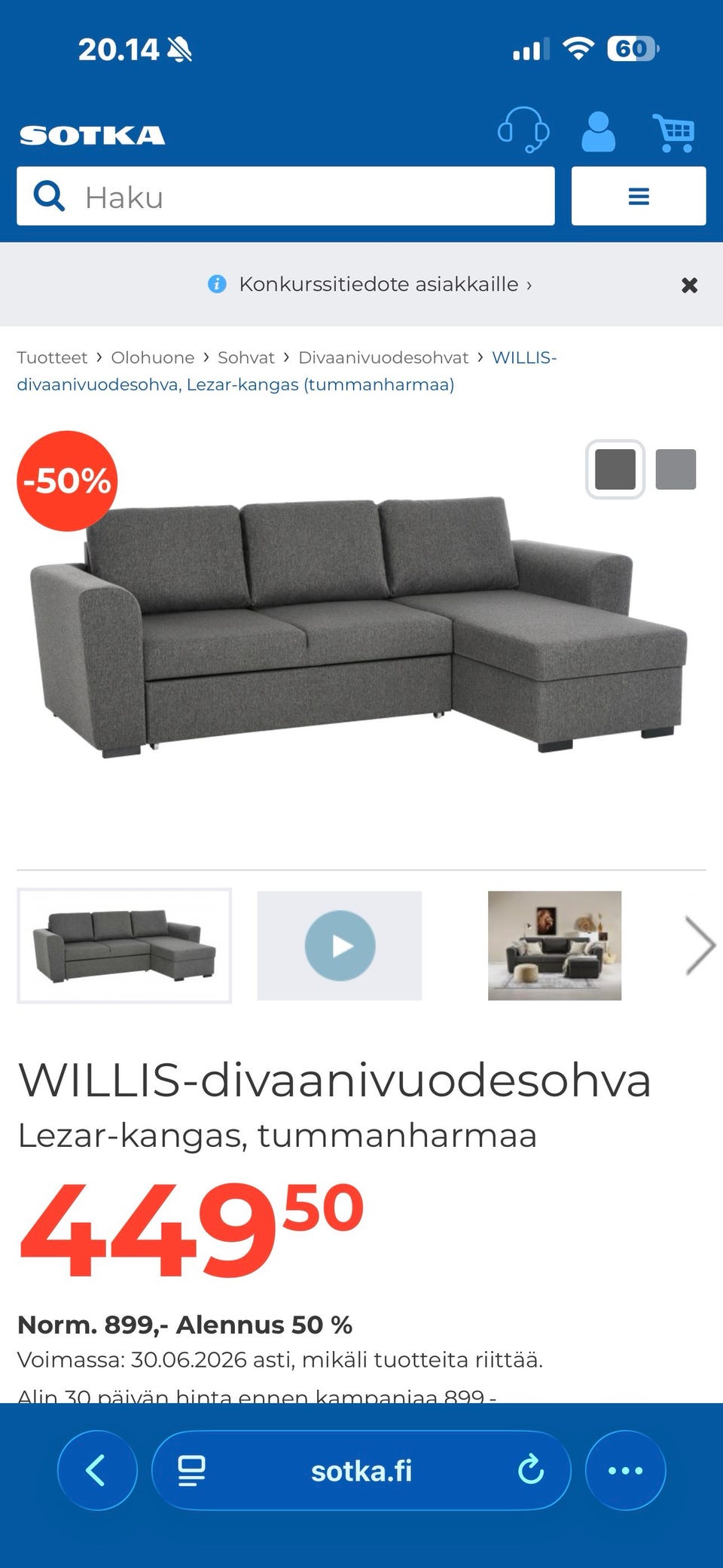This screenshot has height=1568, width=723.
Task: Open browser more options menu
Action: (625, 1470)
